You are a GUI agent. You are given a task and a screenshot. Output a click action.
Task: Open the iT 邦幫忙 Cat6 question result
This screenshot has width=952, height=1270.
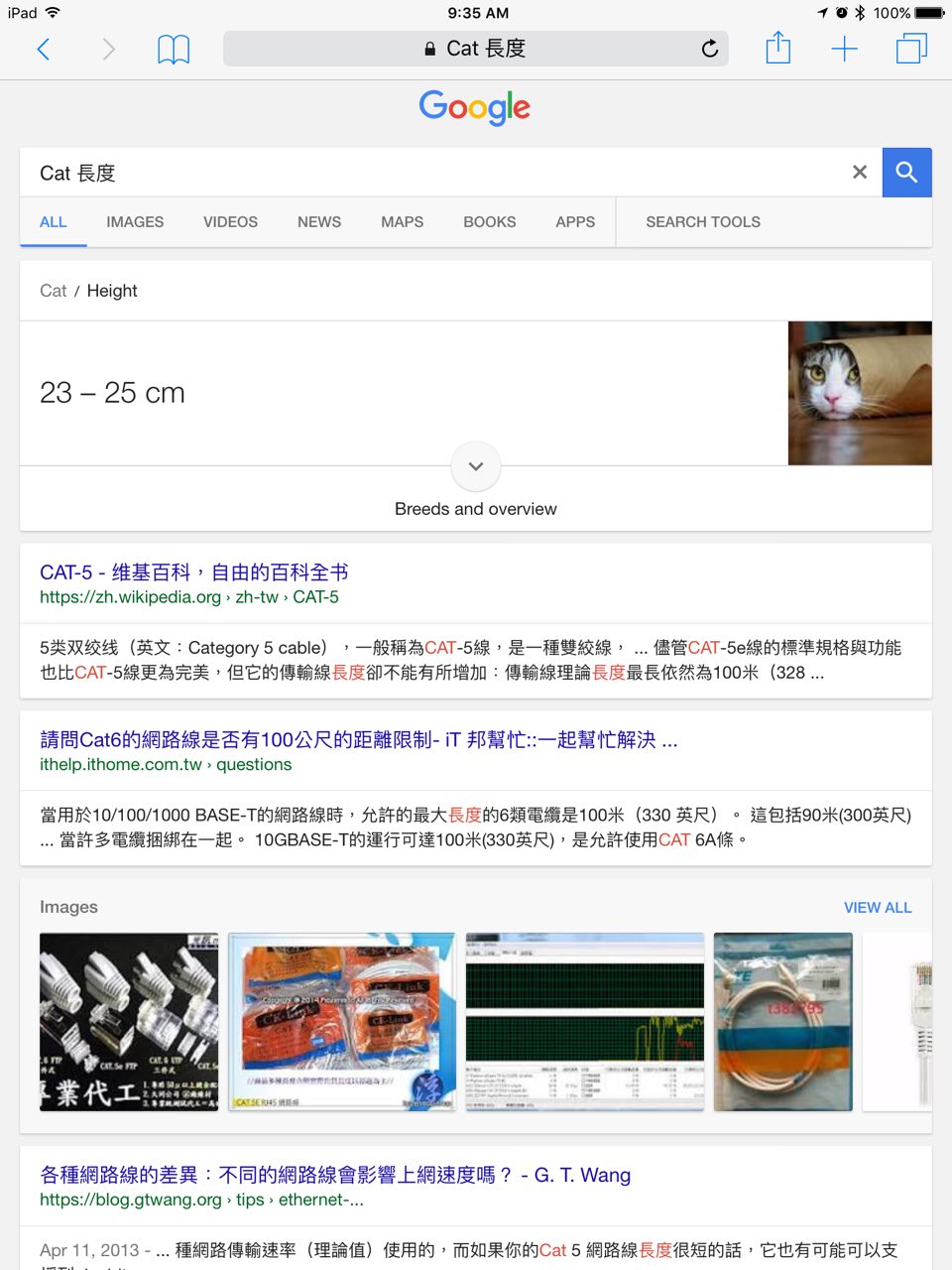pos(358,740)
